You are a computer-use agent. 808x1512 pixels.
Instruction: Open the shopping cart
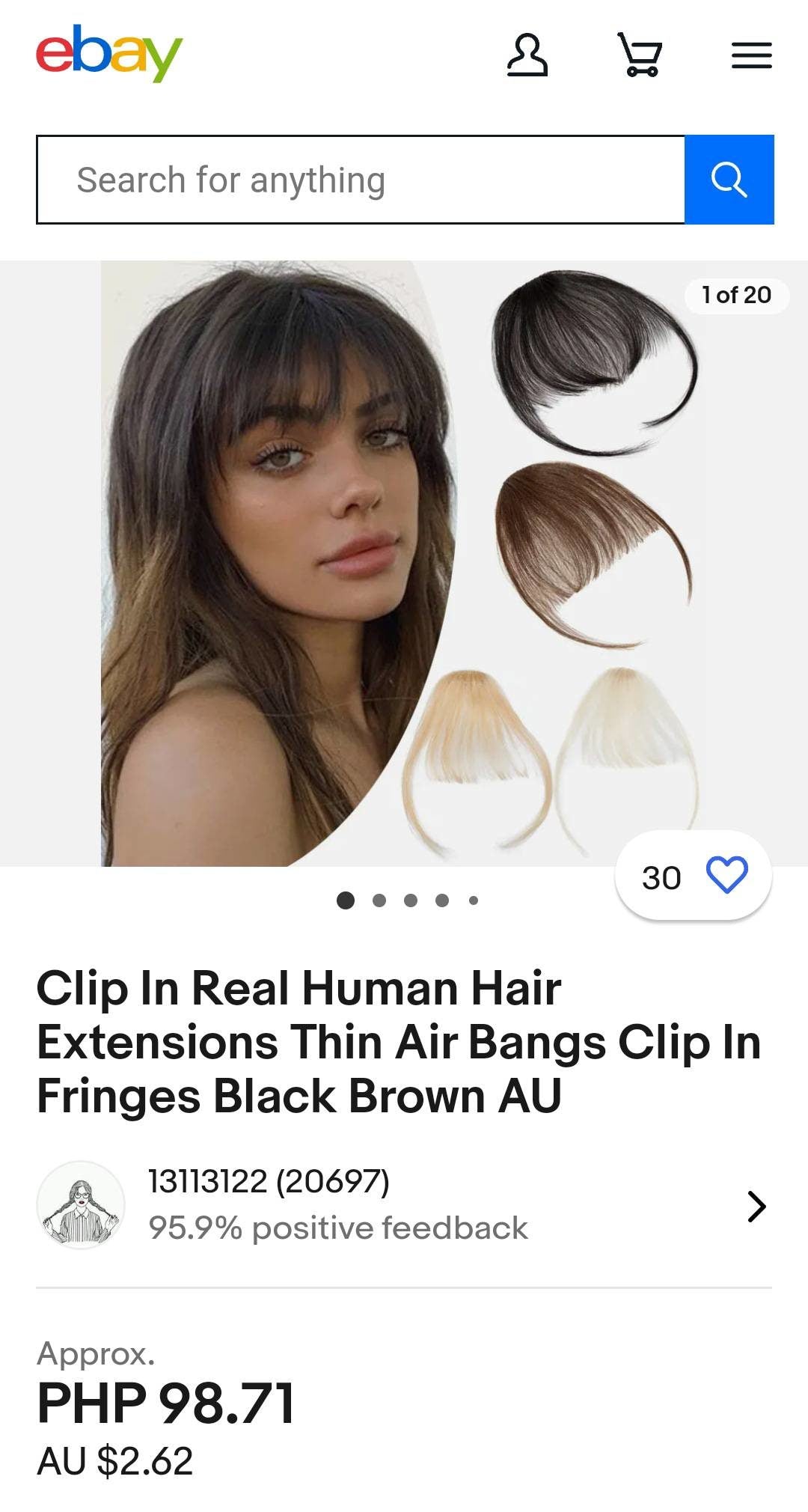click(x=640, y=55)
